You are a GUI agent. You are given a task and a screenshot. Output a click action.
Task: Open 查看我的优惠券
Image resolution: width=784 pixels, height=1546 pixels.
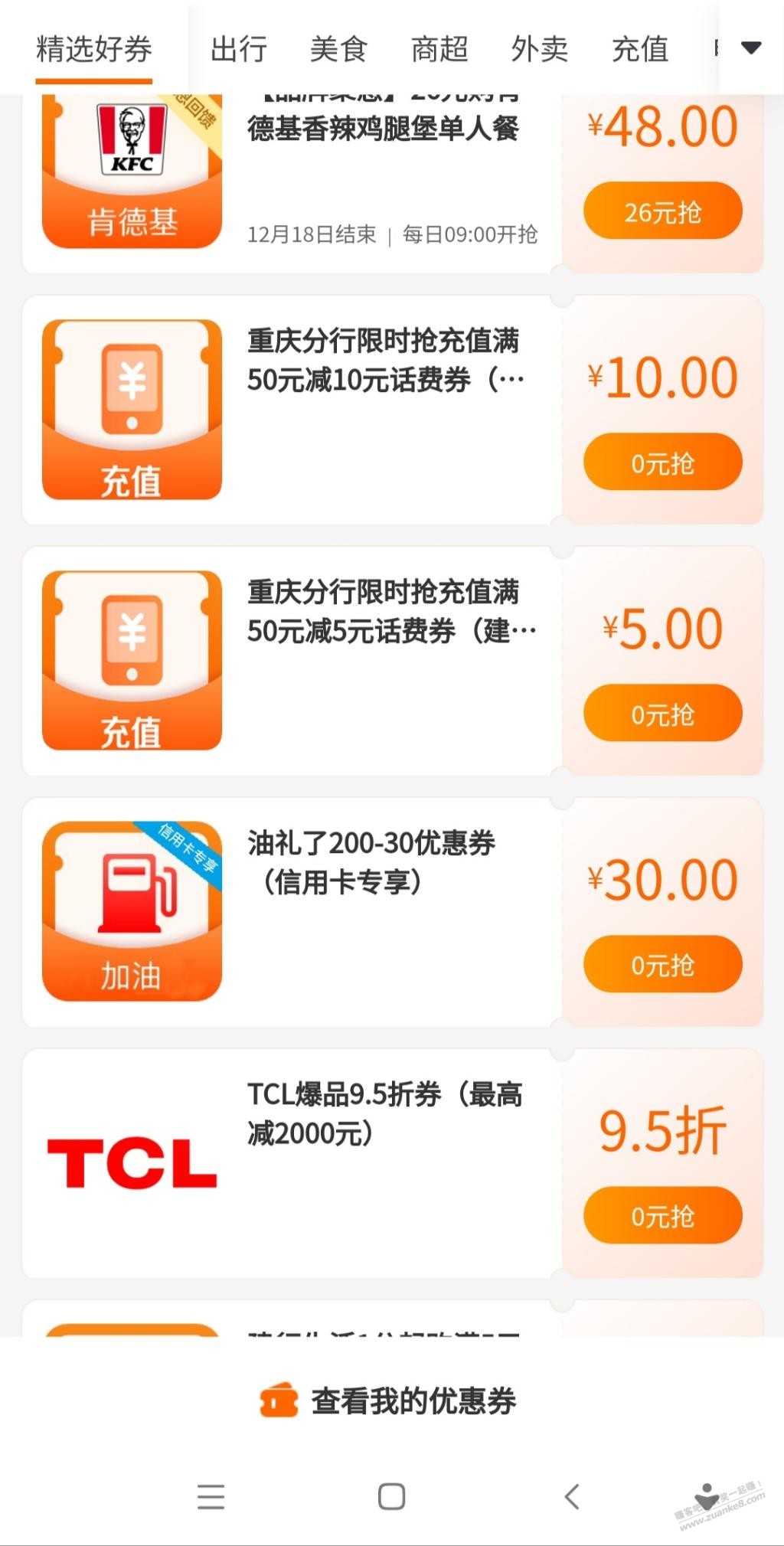[389, 1401]
